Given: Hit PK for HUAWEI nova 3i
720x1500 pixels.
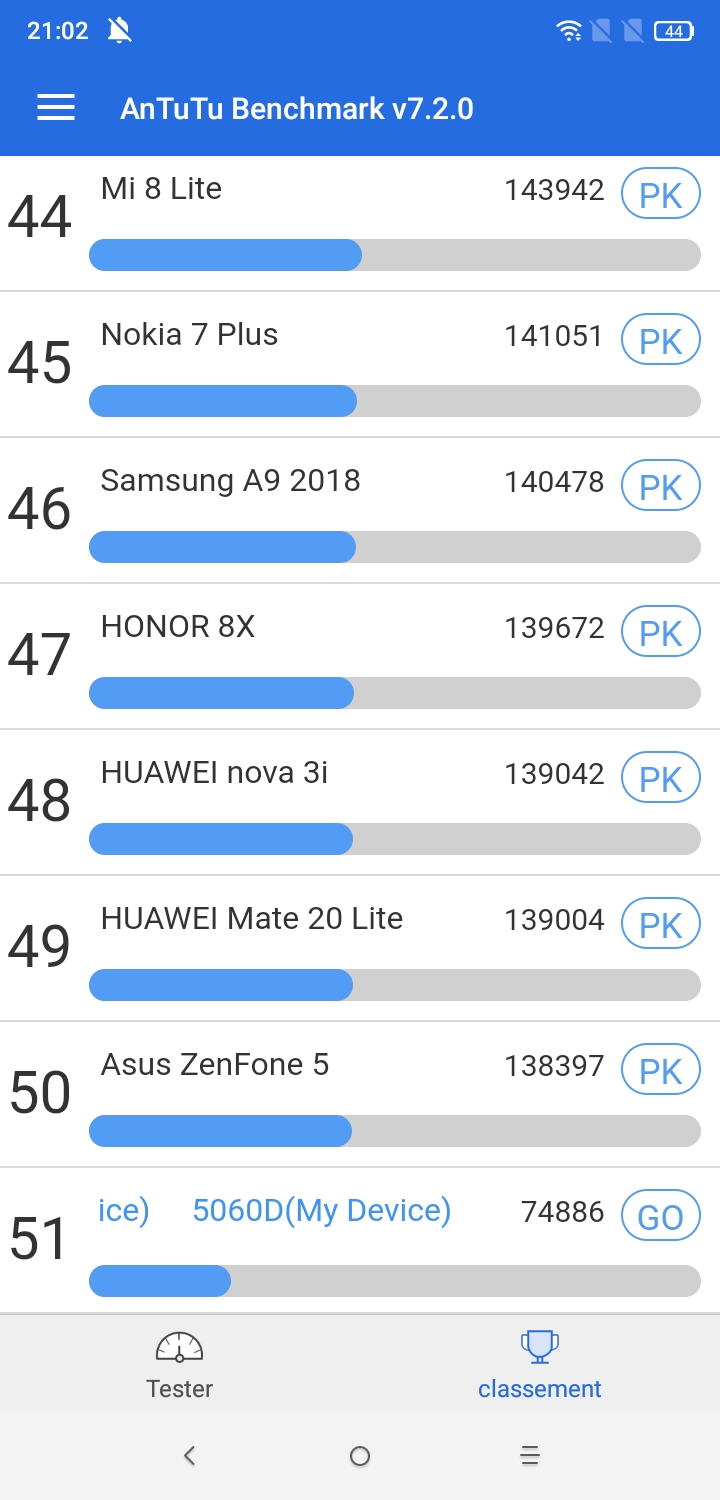Looking at the screenshot, I should click(661, 778).
